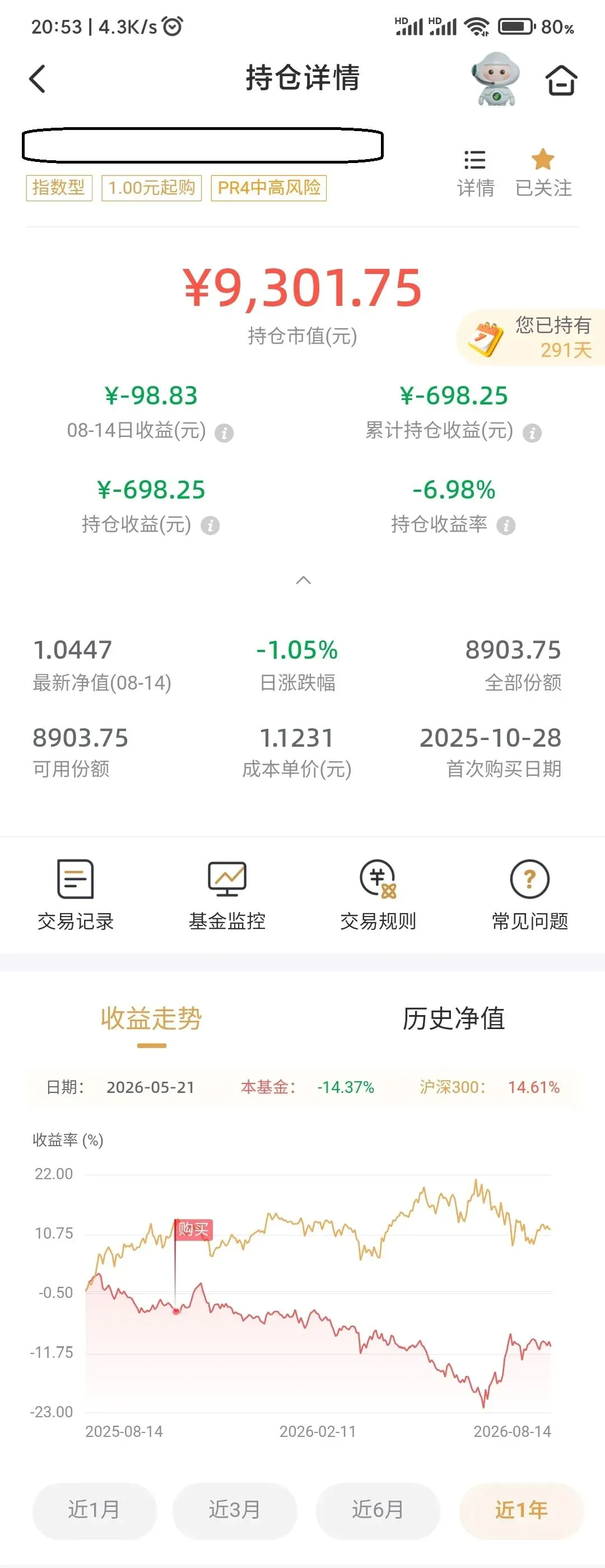
Task: Open 交易记录 transaction records
Action: tap(76, 895)
